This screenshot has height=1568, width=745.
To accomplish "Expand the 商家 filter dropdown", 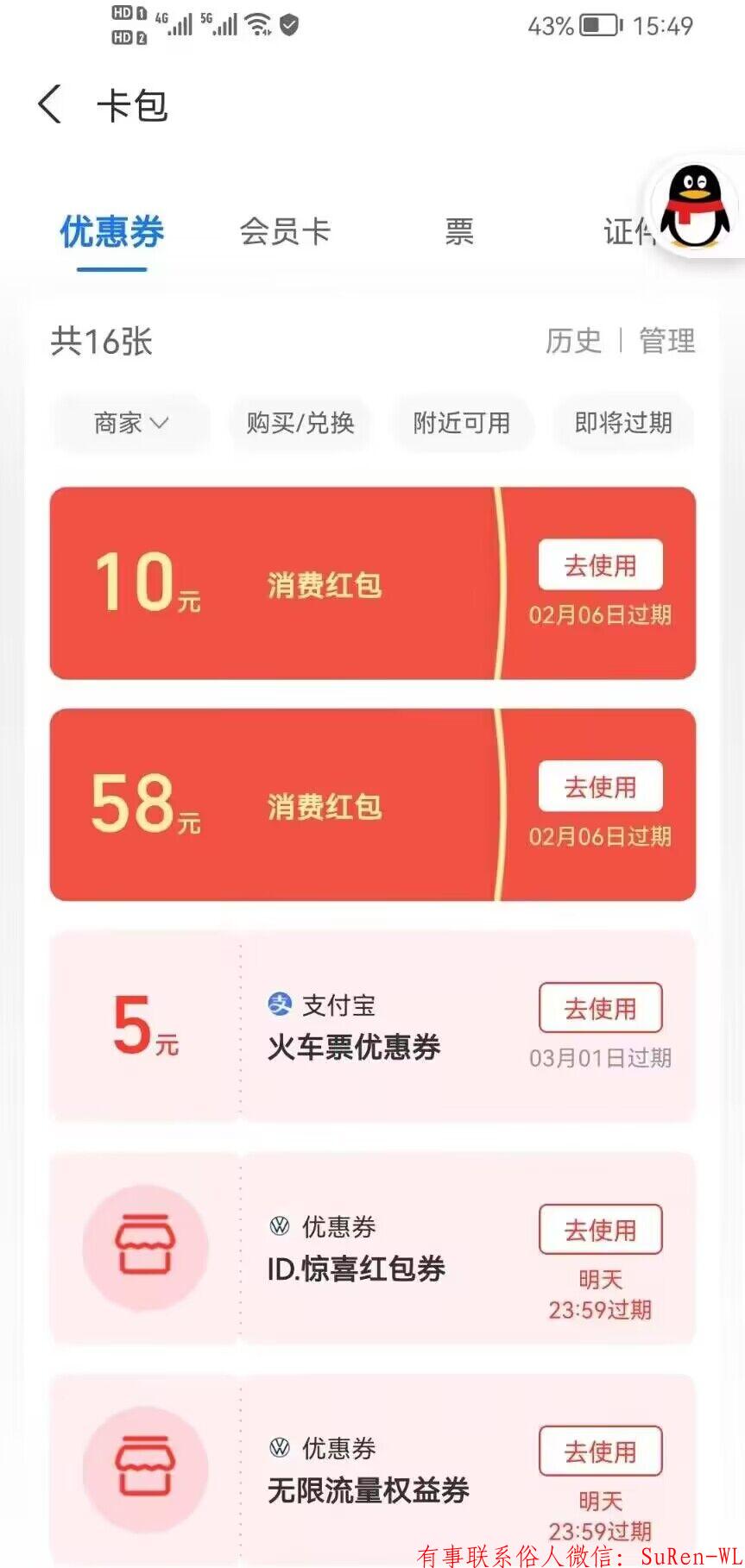I will coord(130,423).
